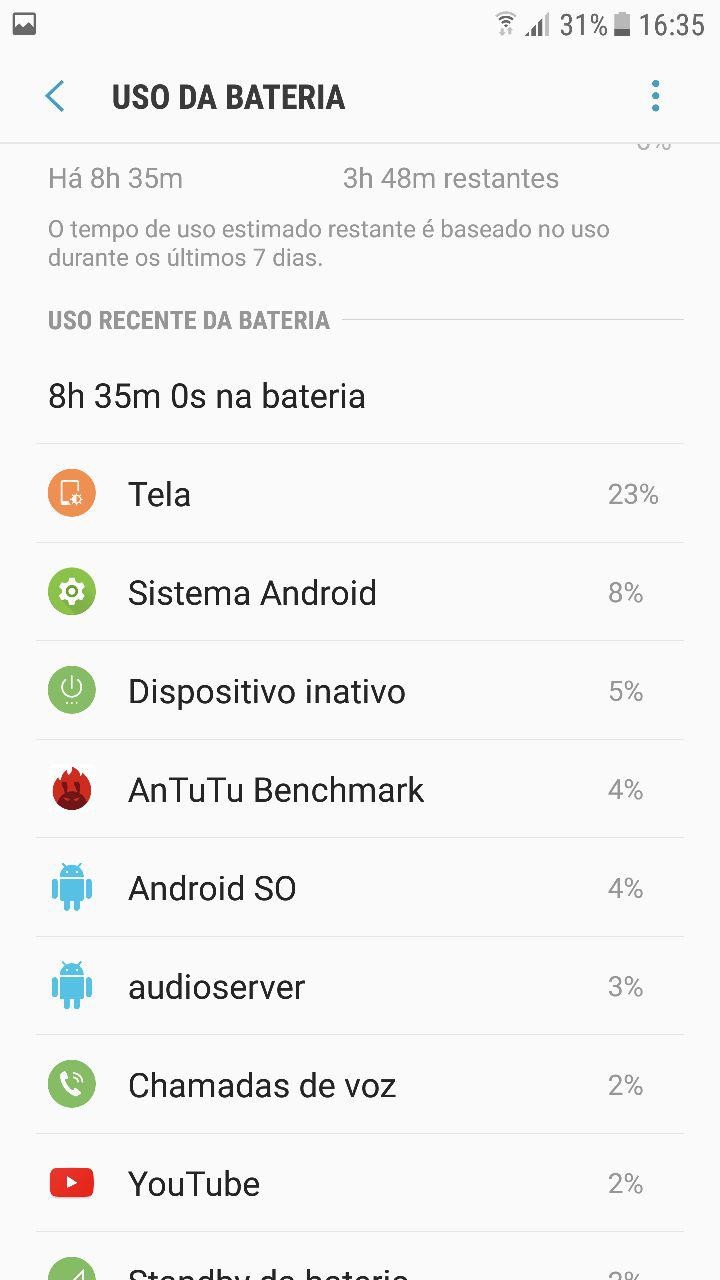The image size is (720, 1280).
Task: View Dispositivo inativo usage
Action: coord(360,691)
